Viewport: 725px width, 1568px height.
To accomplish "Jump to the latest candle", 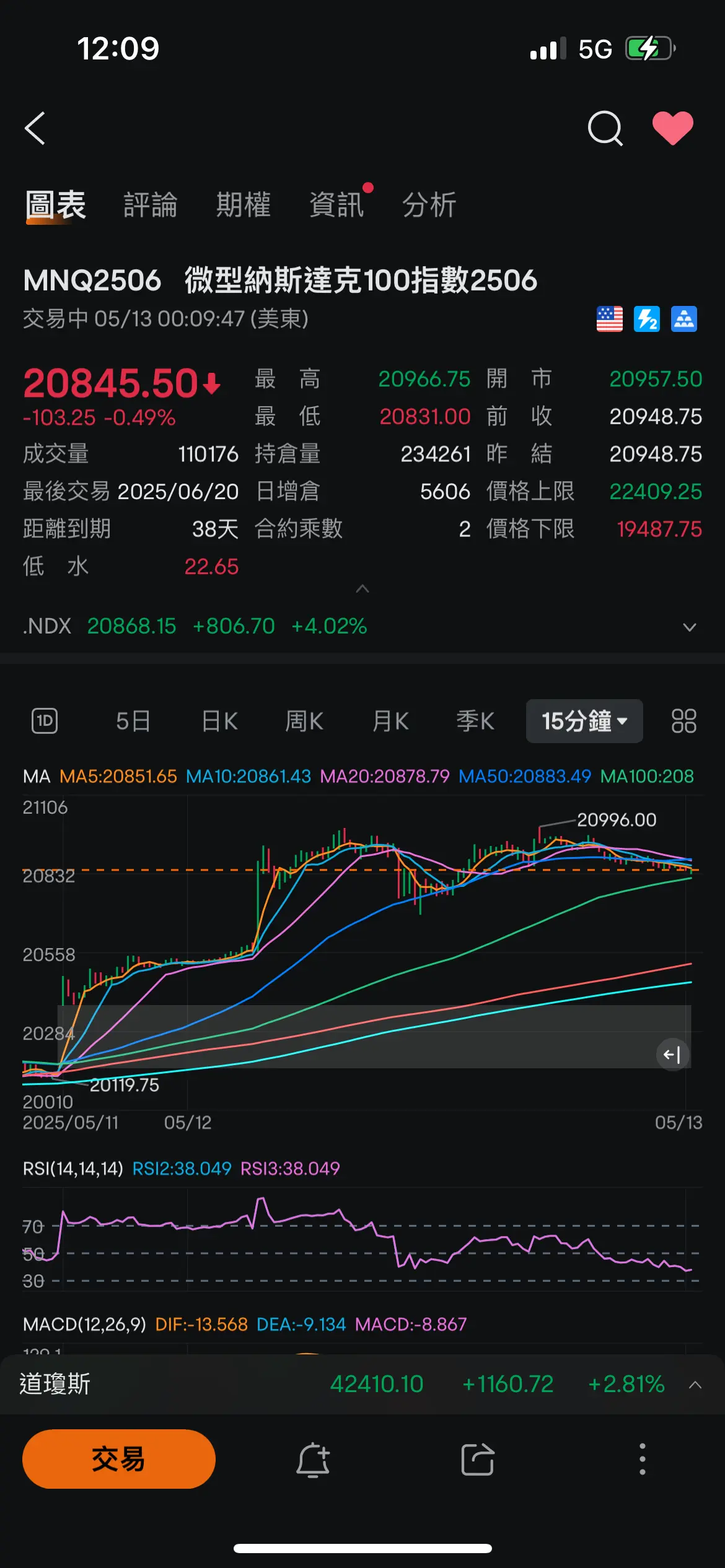I will (672, 1054).
